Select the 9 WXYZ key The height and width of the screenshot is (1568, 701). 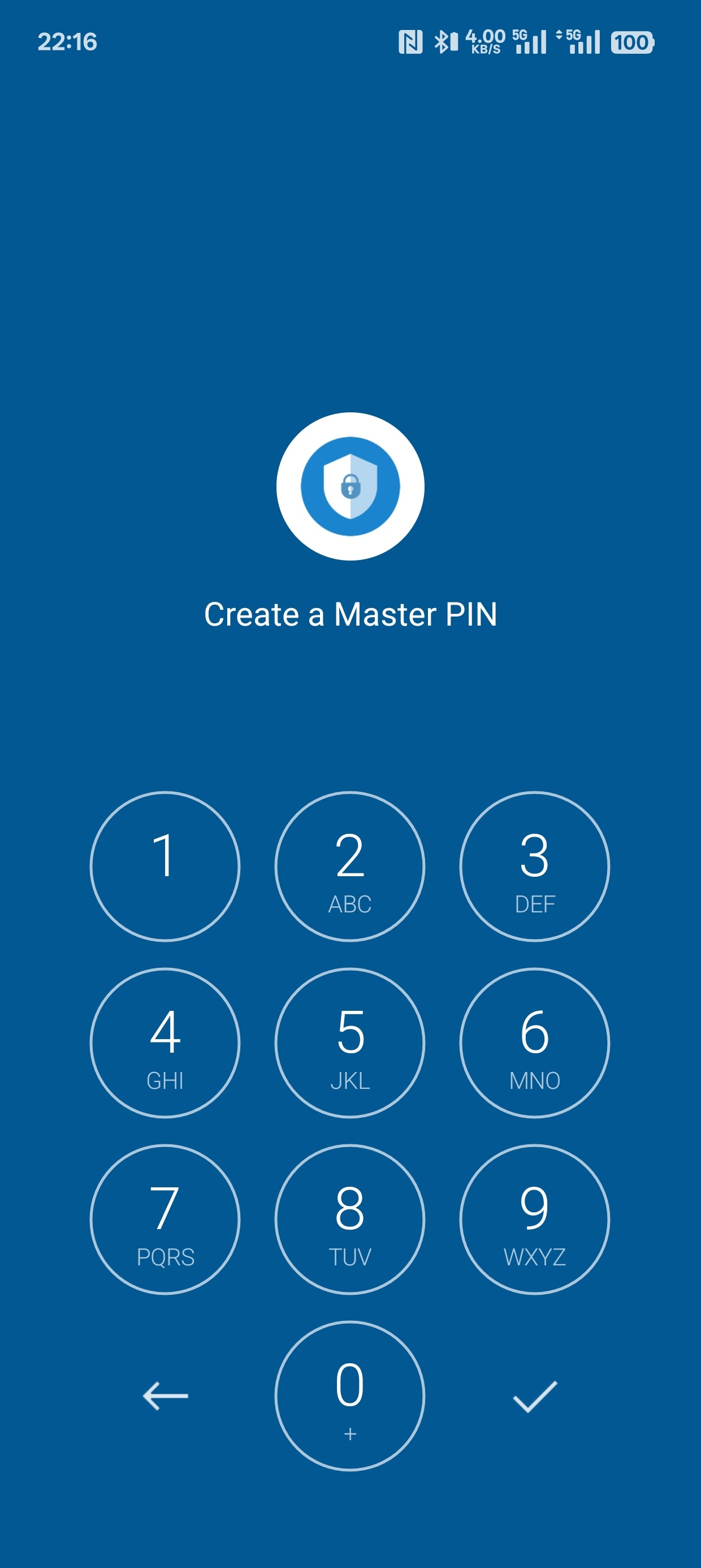(534, 1219)
